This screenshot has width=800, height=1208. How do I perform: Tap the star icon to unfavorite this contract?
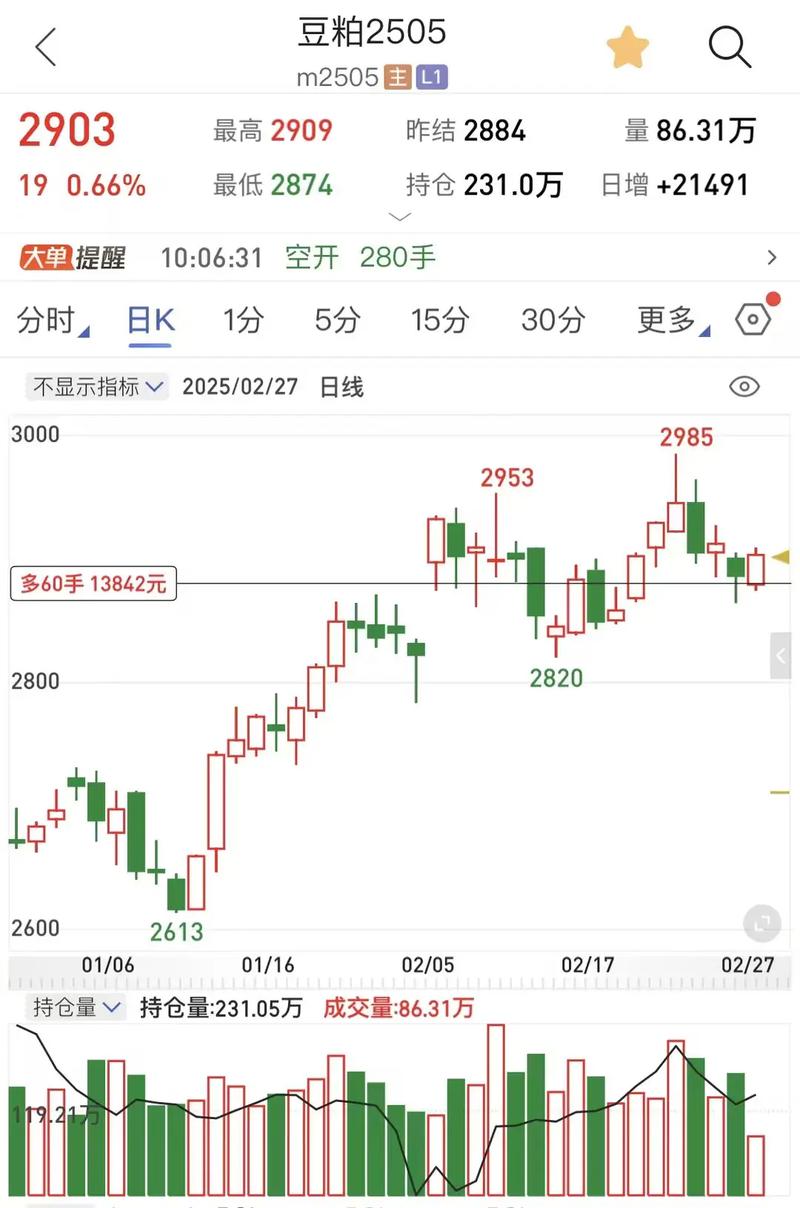628,45
